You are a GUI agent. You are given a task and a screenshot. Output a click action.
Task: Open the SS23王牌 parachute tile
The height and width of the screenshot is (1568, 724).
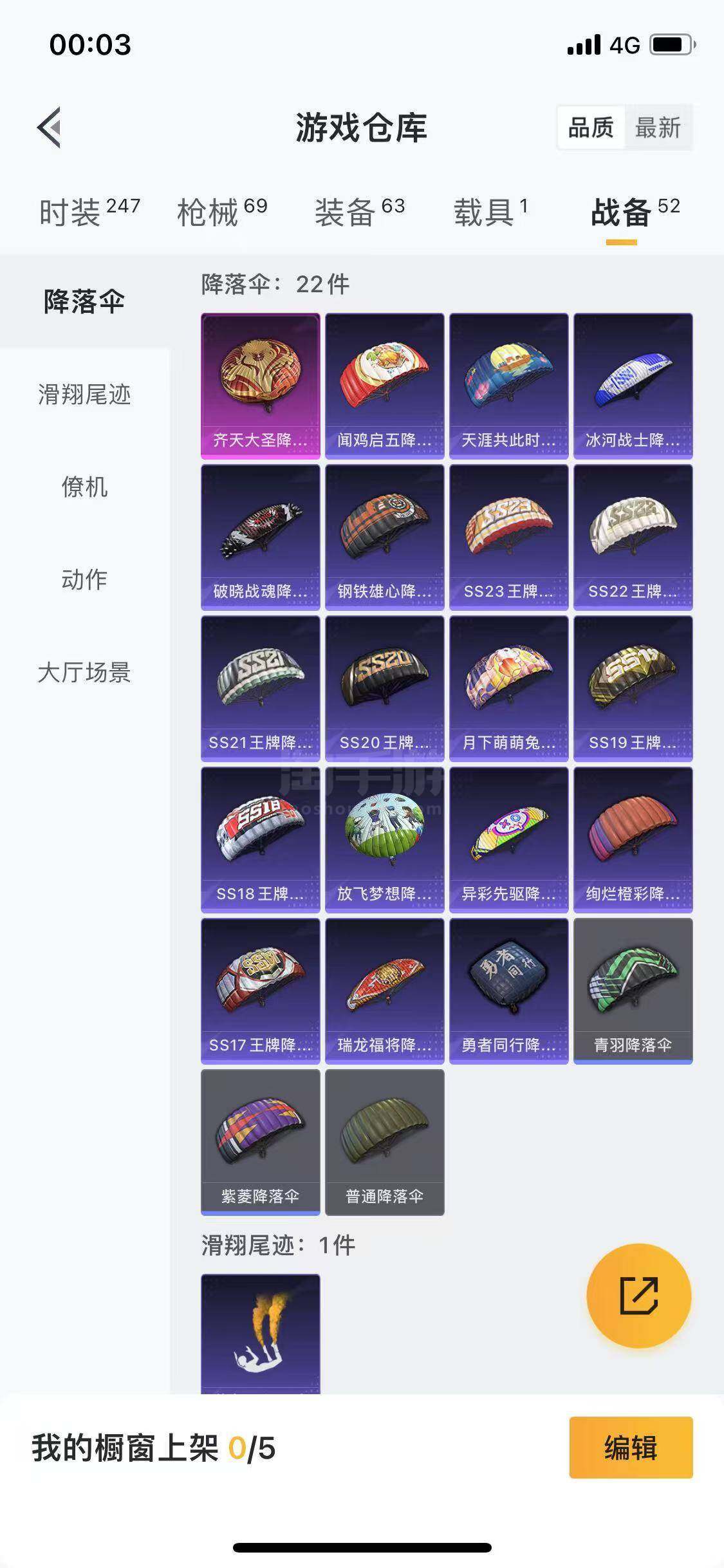tap(509, 537)
